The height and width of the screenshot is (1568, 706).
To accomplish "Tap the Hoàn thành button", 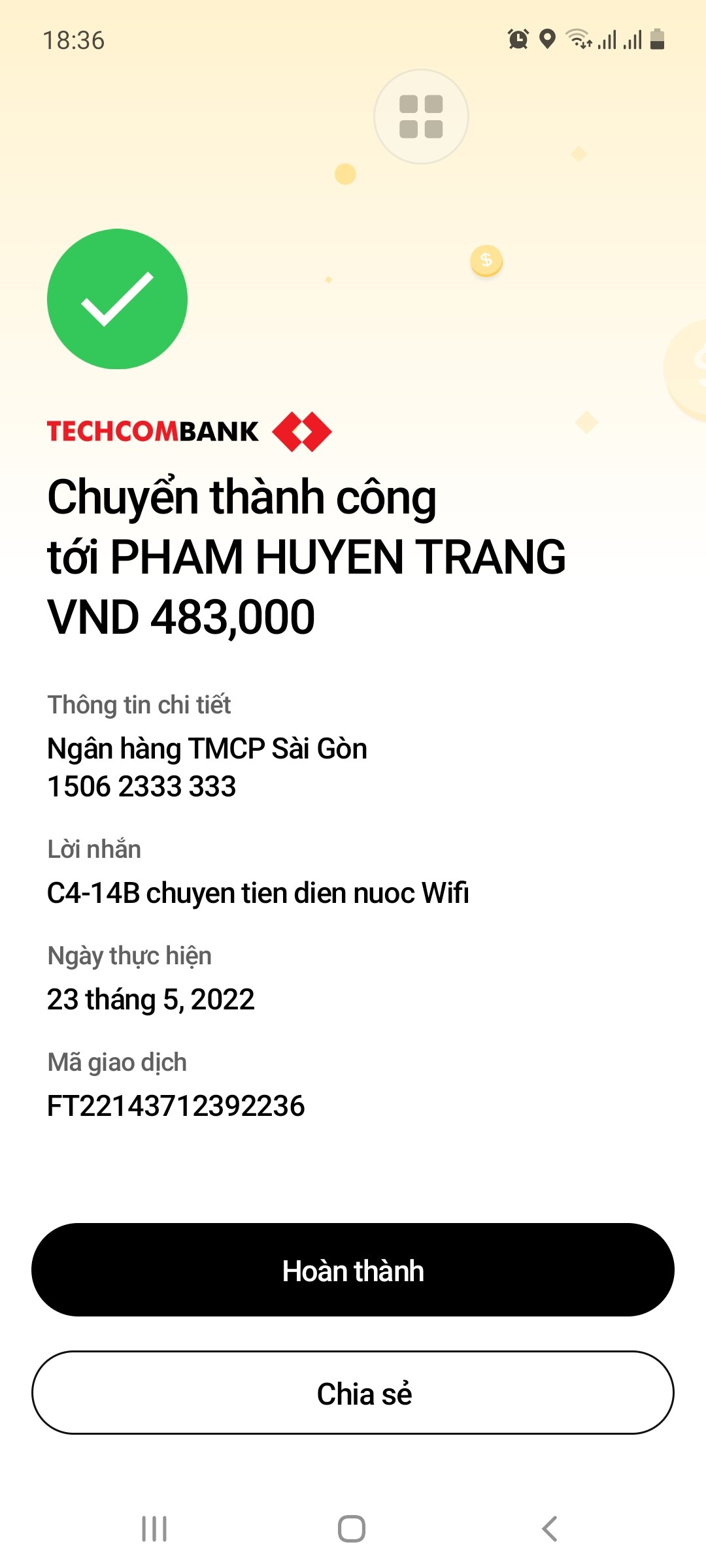I will pos(353,1269).
